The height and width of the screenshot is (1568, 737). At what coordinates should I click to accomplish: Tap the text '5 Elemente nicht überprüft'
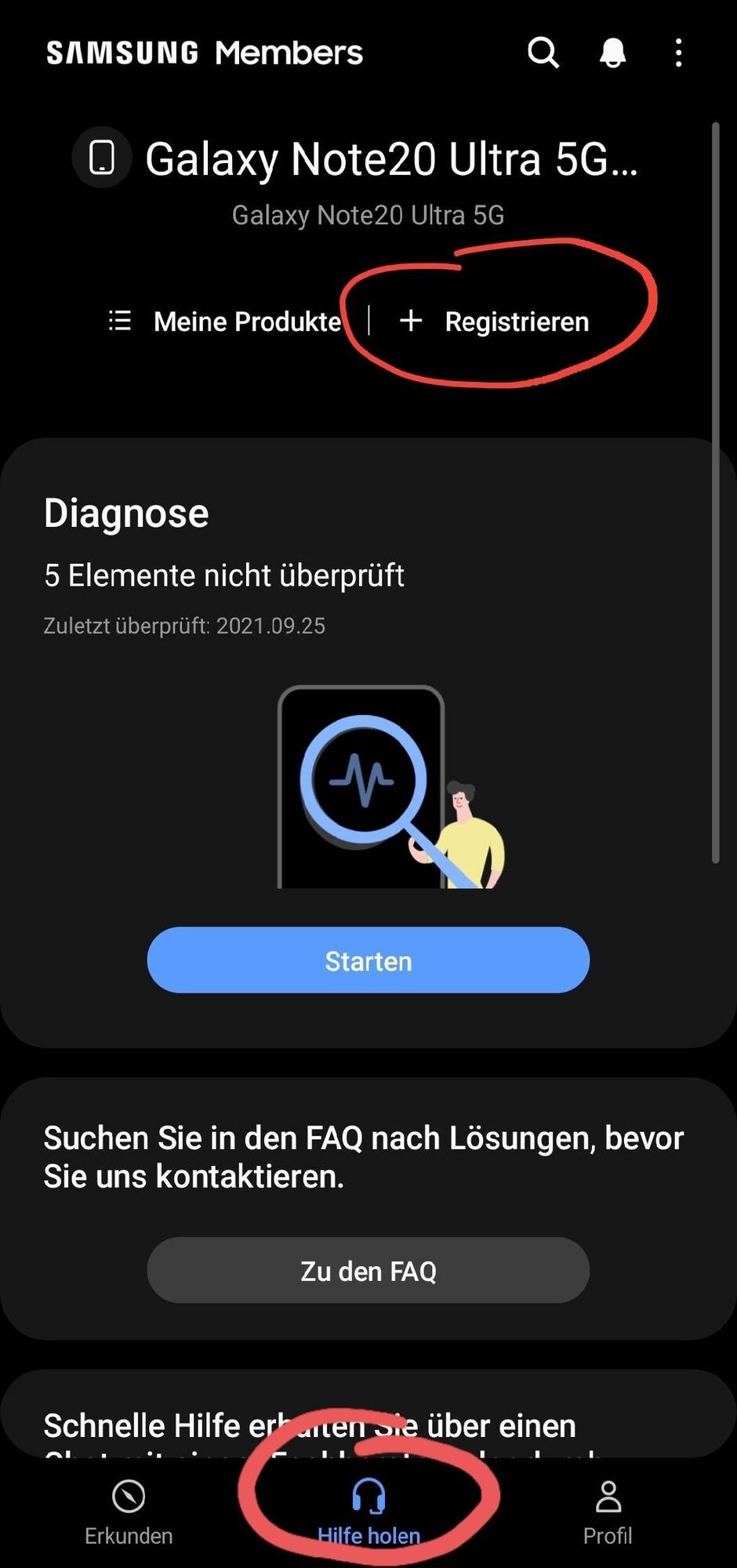tap(223, 575)
